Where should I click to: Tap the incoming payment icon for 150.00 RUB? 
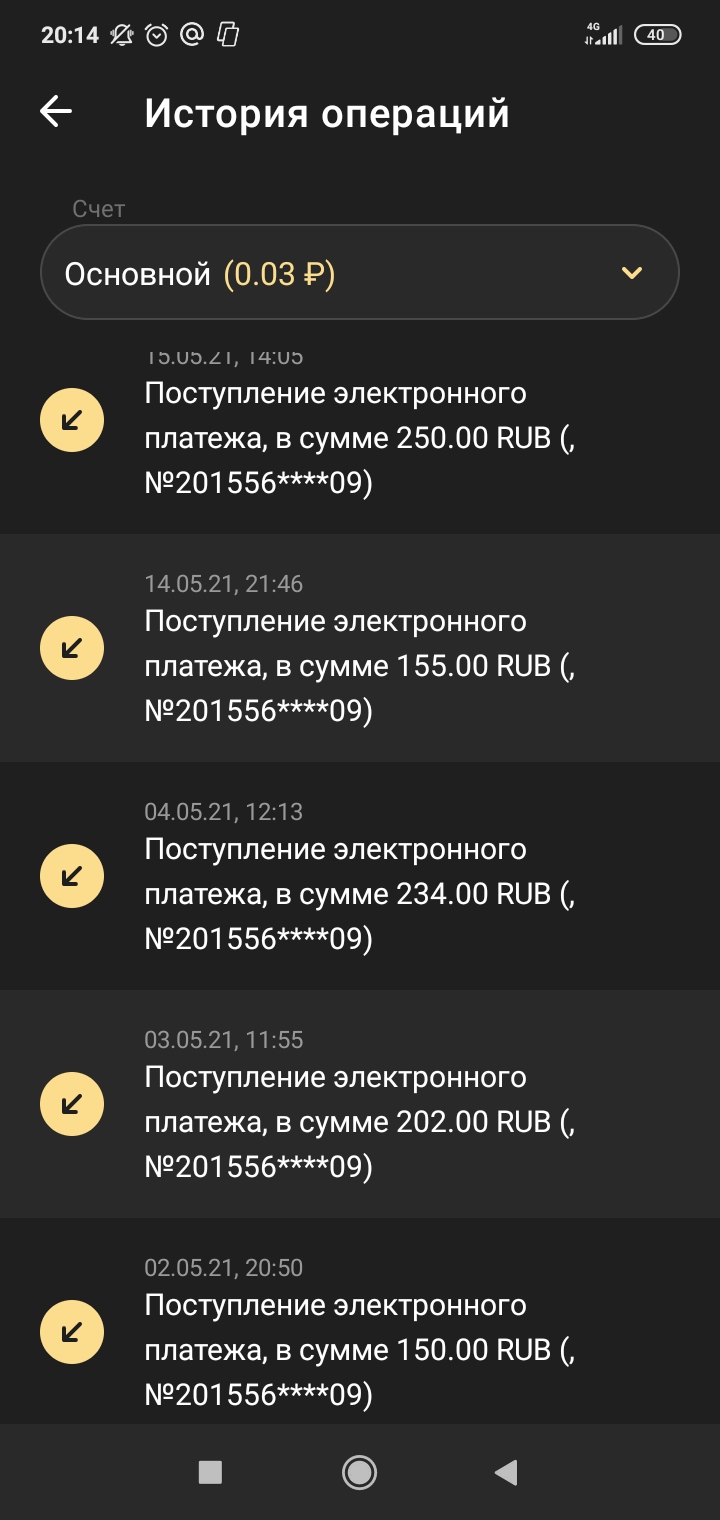(71, 1331)
